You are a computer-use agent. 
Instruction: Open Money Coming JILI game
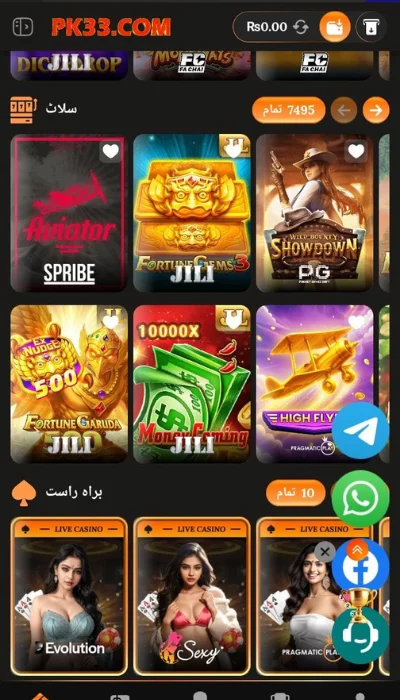192,384
